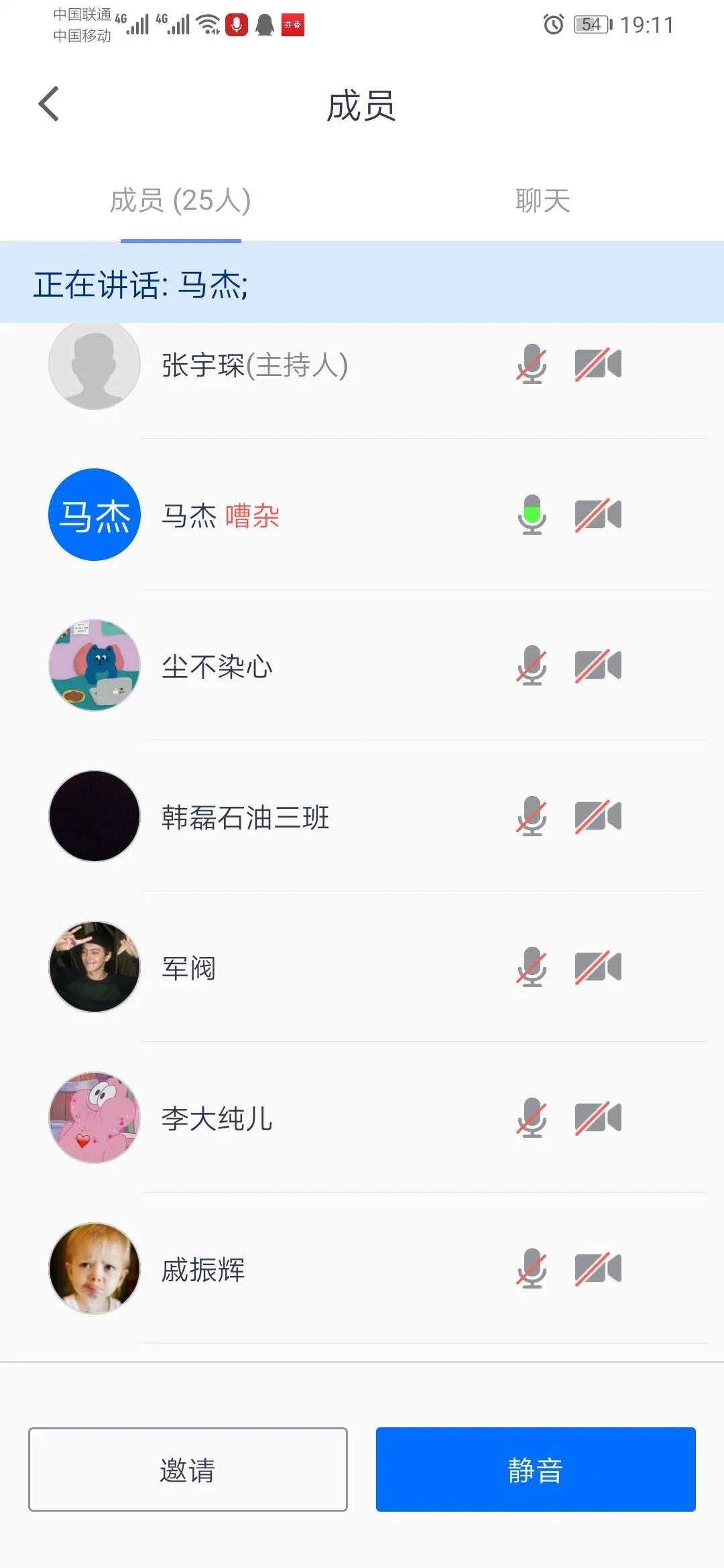Open member row 尘不染心
The width and height of the screenshot is (724, 1568).
[x=217, y=666]
